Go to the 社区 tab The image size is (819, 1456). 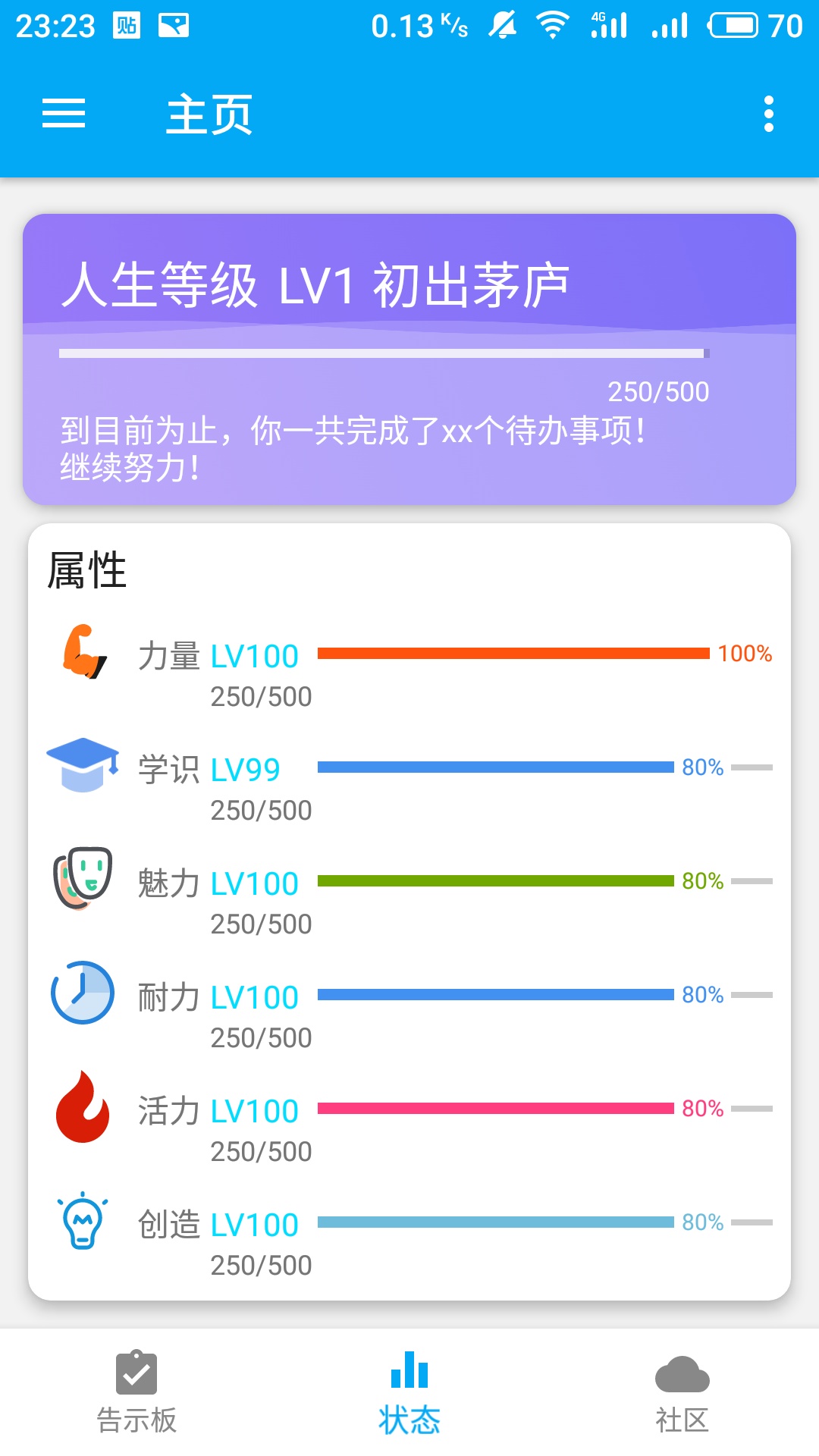[x=682, y=1392]
